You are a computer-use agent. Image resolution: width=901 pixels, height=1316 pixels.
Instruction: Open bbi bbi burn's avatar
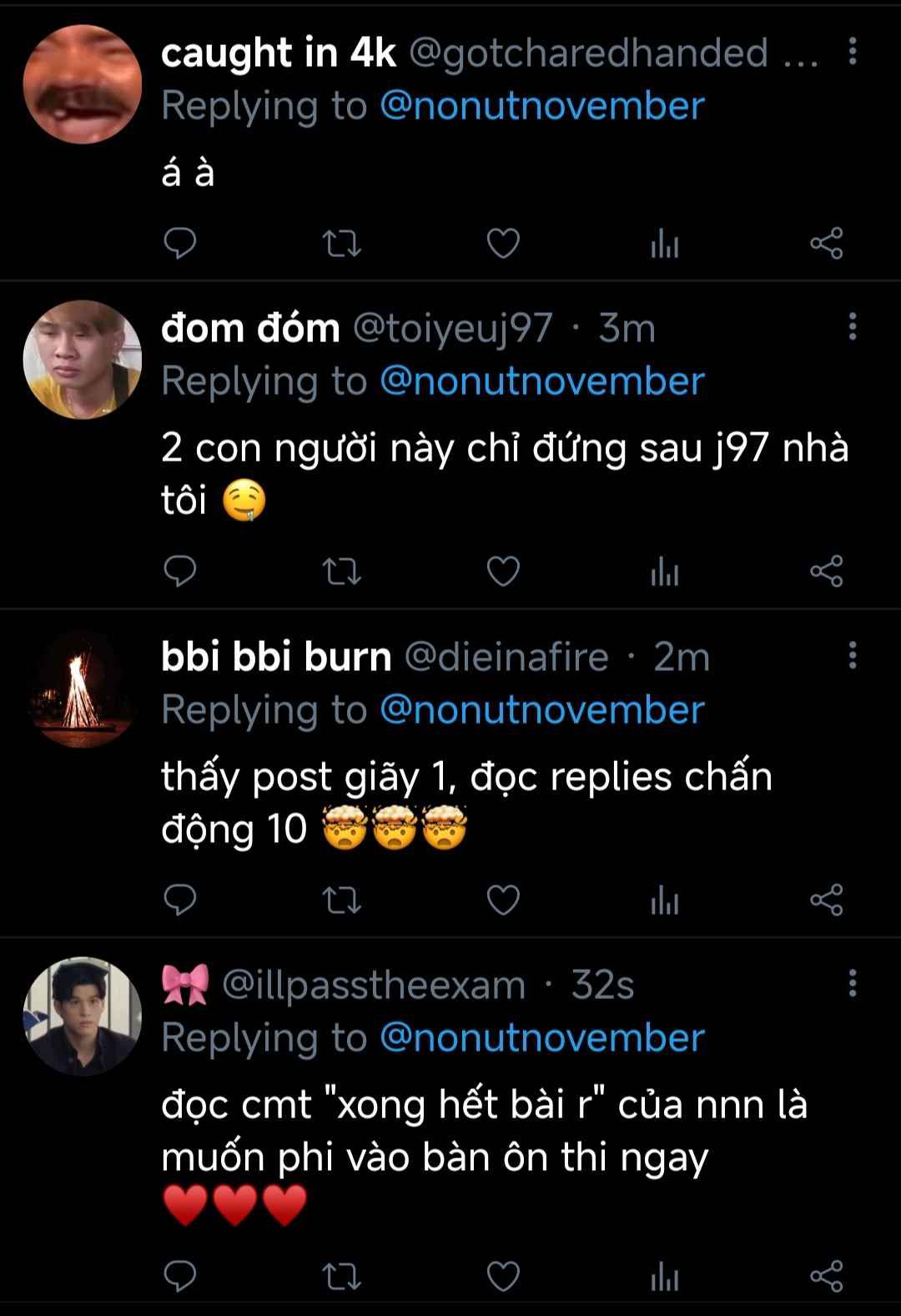point(82,688)
